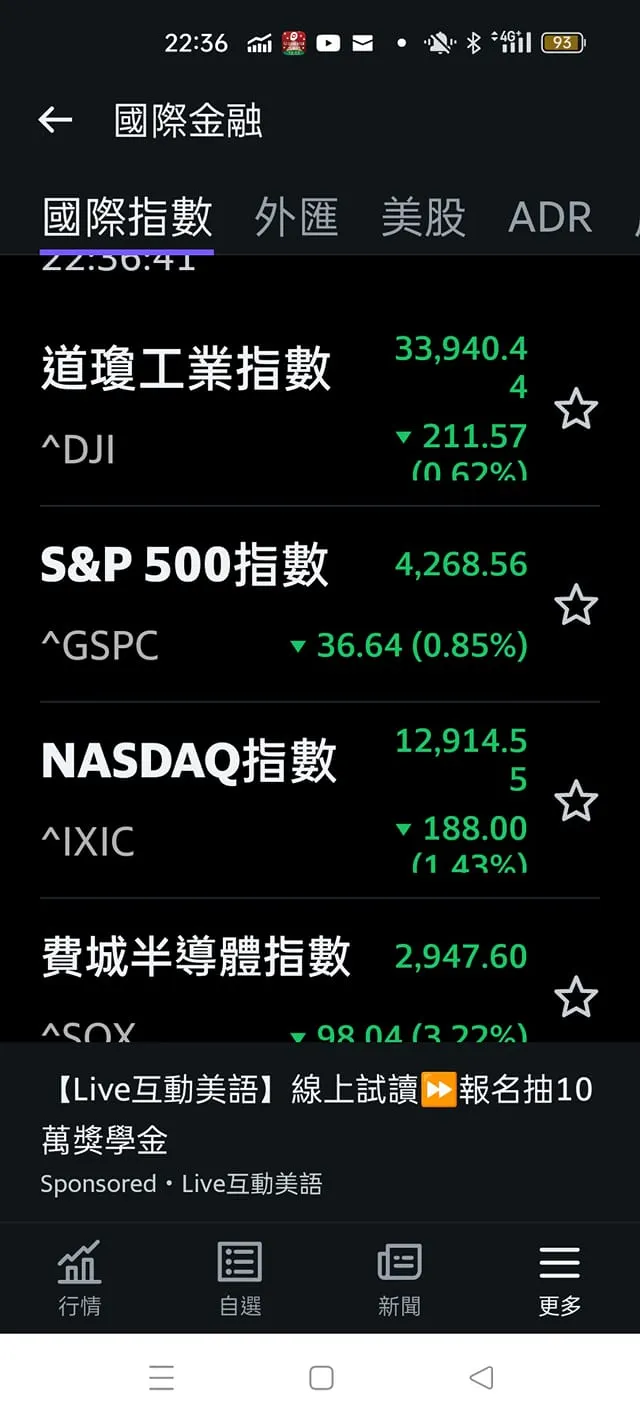The image size is (640, 1422).
Task: Favorite NASDAQ指數 with the star
Action: pos(576,801)
